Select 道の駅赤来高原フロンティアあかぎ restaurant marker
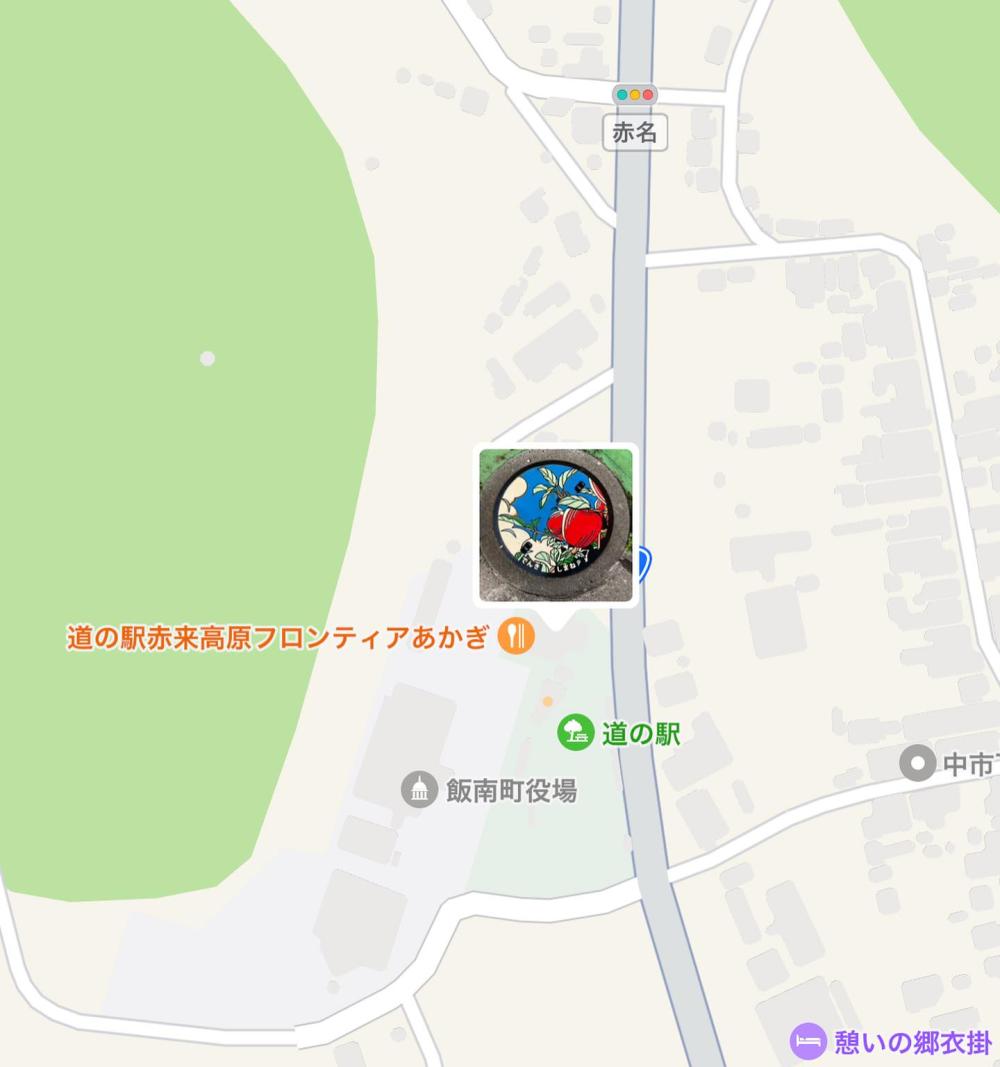The width and height of the screenshot is (1000, 1067). pos(516,637)
